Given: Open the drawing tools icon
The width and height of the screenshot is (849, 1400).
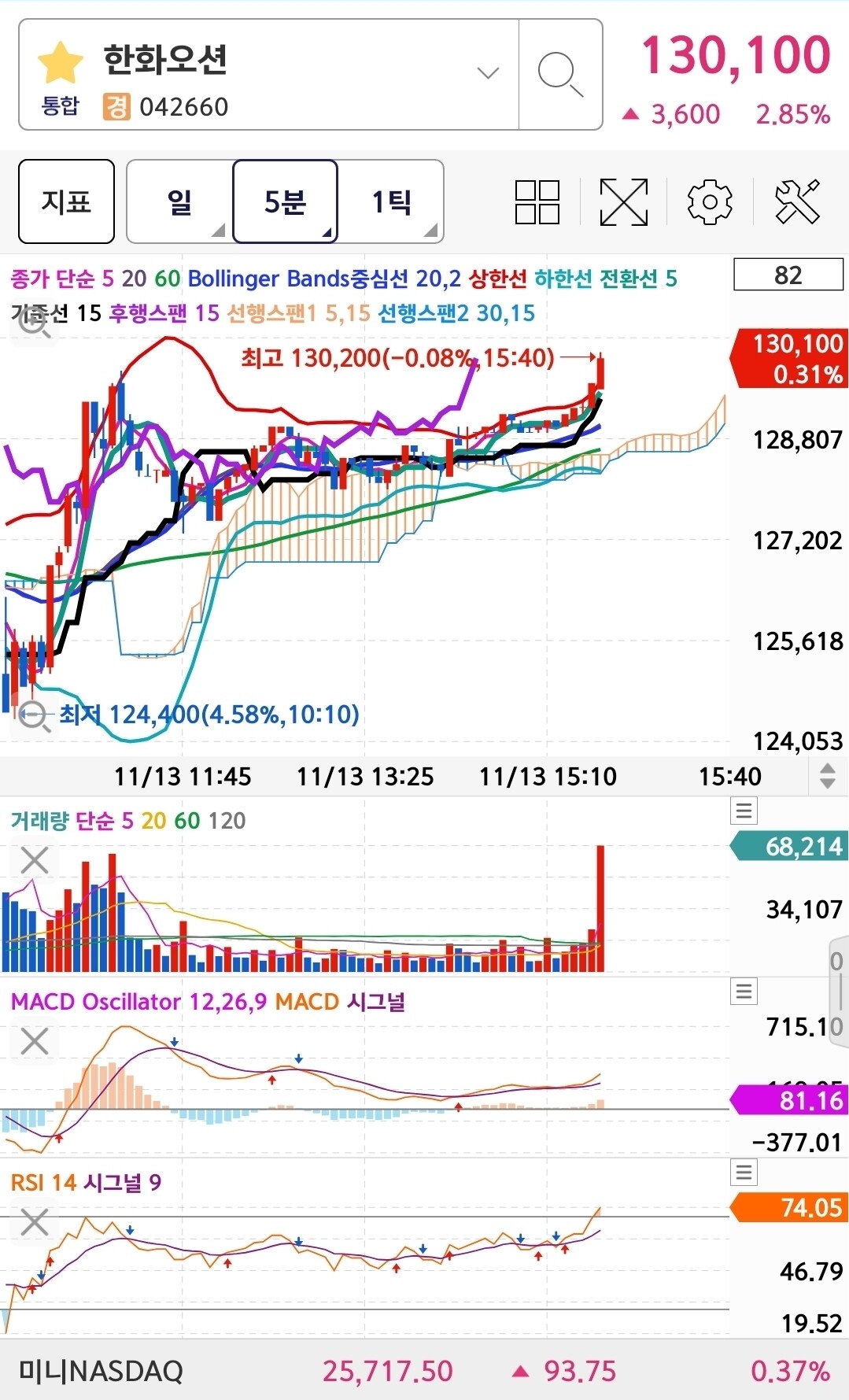Looking at the screenshot, I should [797, 201].
